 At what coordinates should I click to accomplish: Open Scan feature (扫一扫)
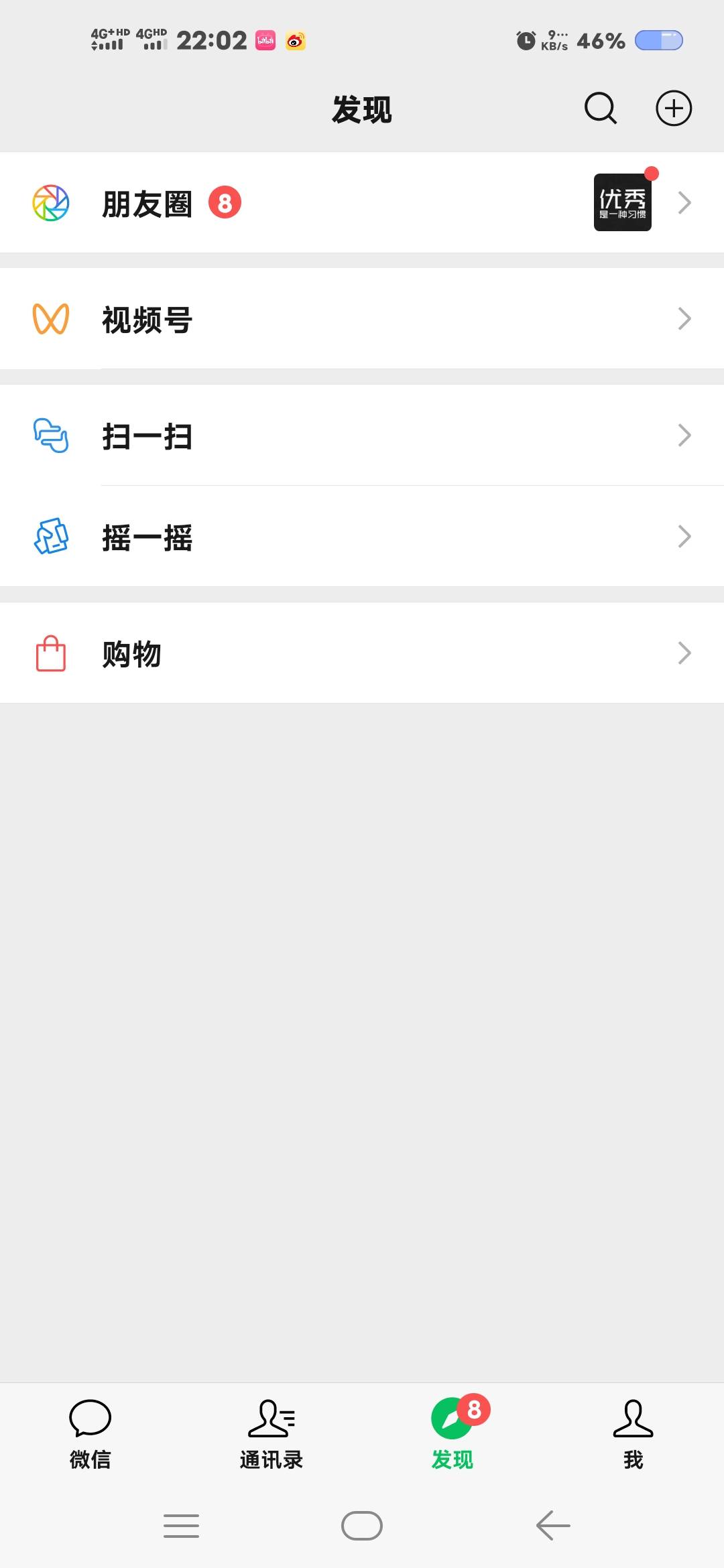click(x=147, y=436)
